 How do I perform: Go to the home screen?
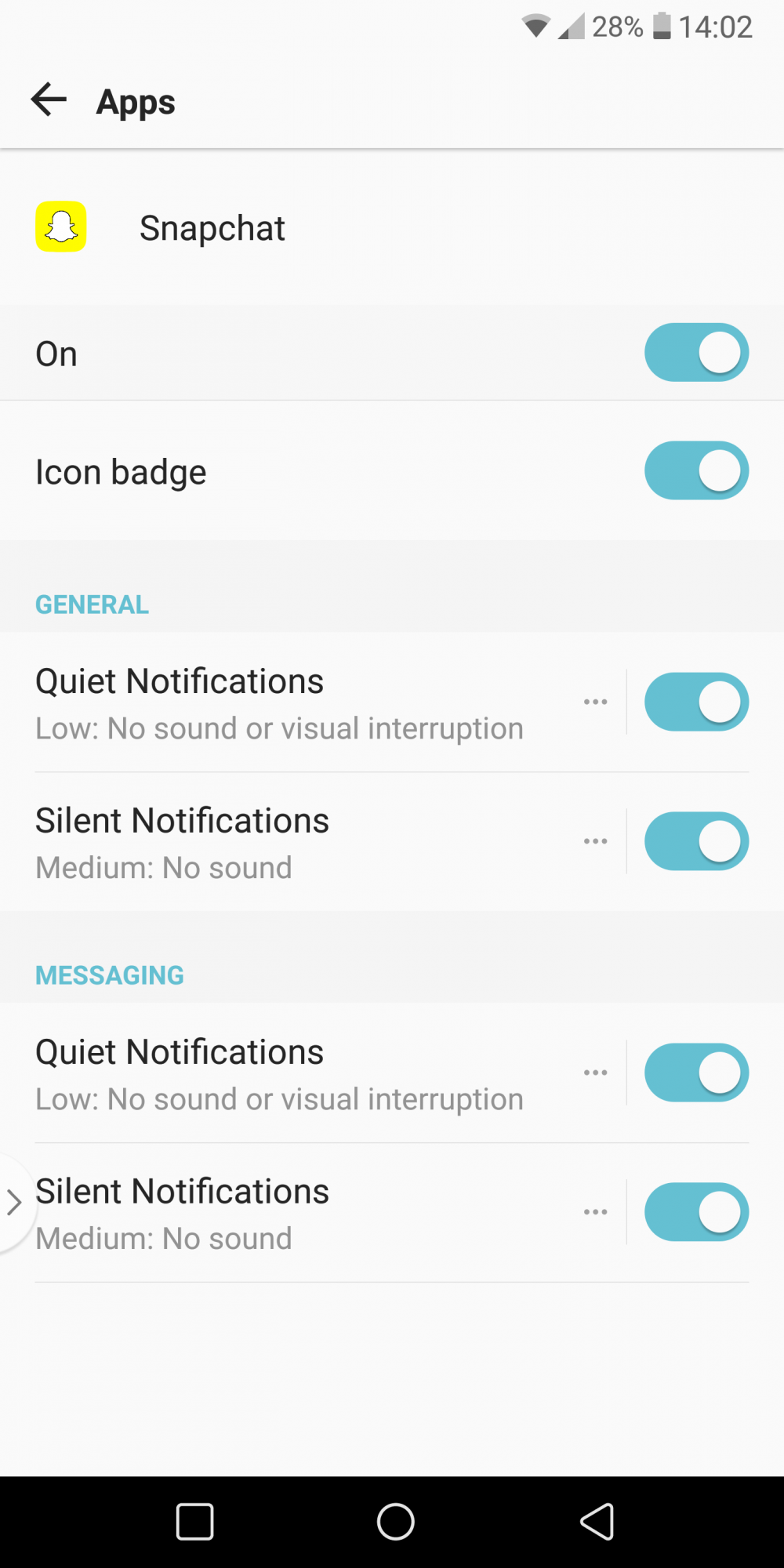(395, 1522)
